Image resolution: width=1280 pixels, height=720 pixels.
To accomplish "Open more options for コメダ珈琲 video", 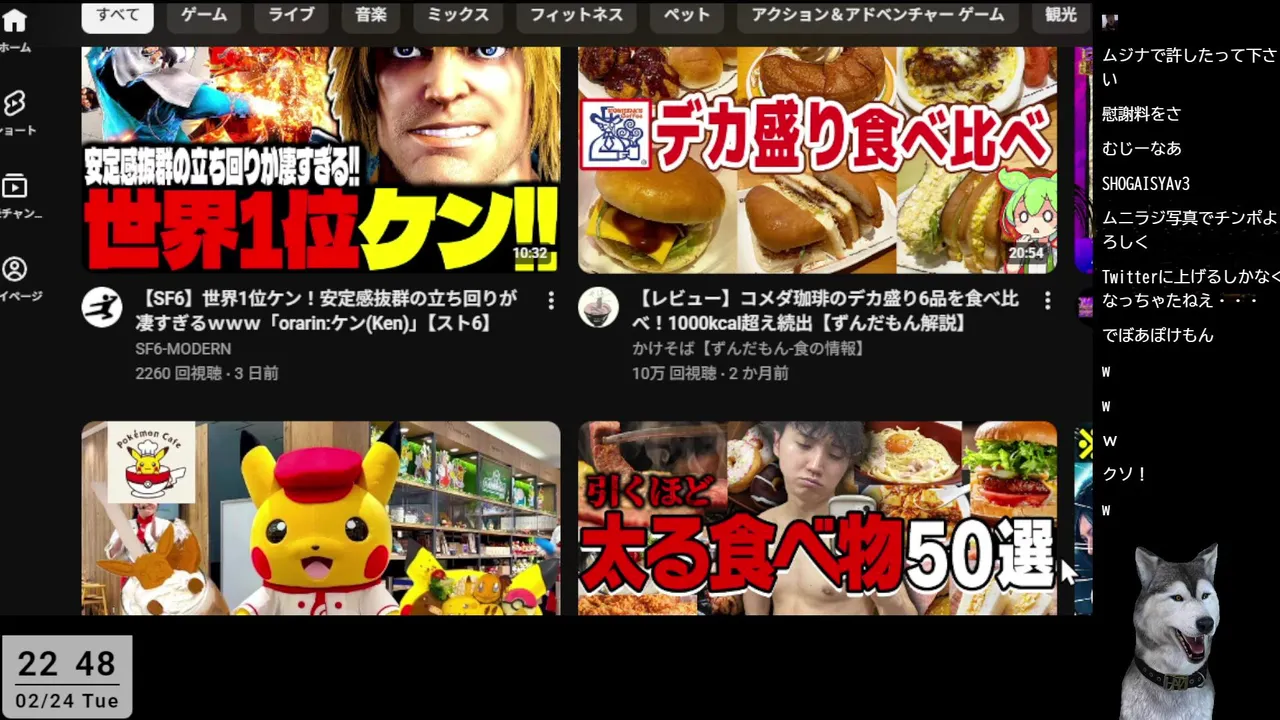I will click(x=1047, y=301).
